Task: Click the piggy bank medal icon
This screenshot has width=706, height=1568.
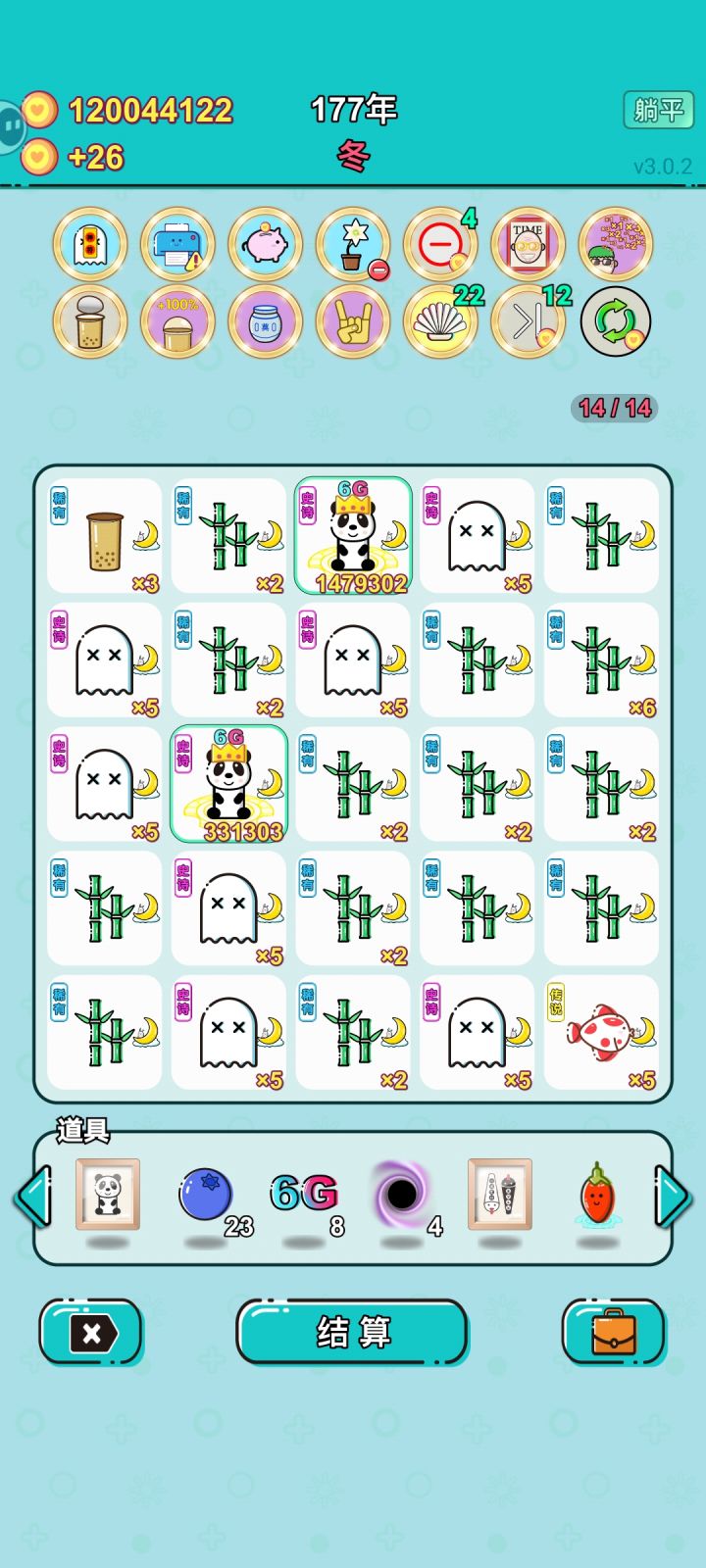Action: tap(264, 244)
